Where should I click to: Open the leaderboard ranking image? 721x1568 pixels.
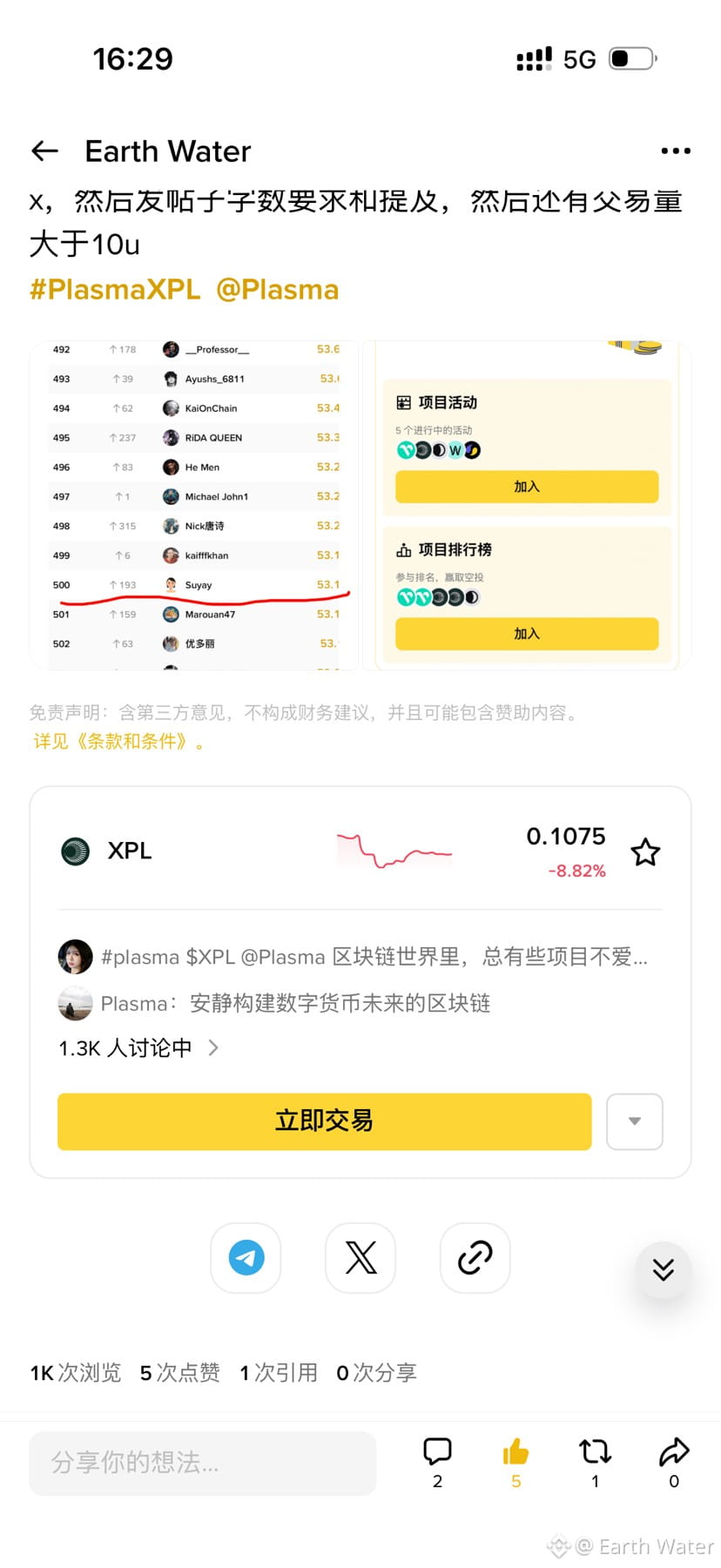[194, 505]
